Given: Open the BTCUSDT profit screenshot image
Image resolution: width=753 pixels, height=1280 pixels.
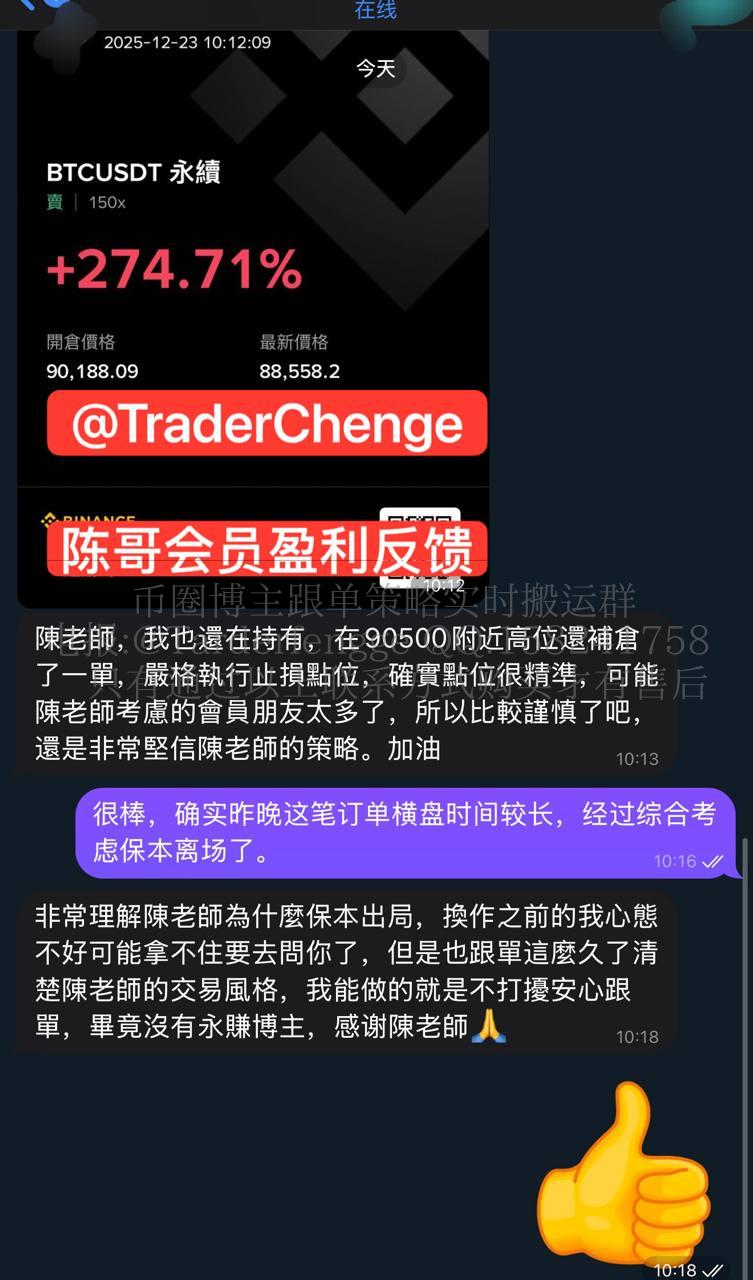Looking at the screenshot, I should click(x=253, y=300).
